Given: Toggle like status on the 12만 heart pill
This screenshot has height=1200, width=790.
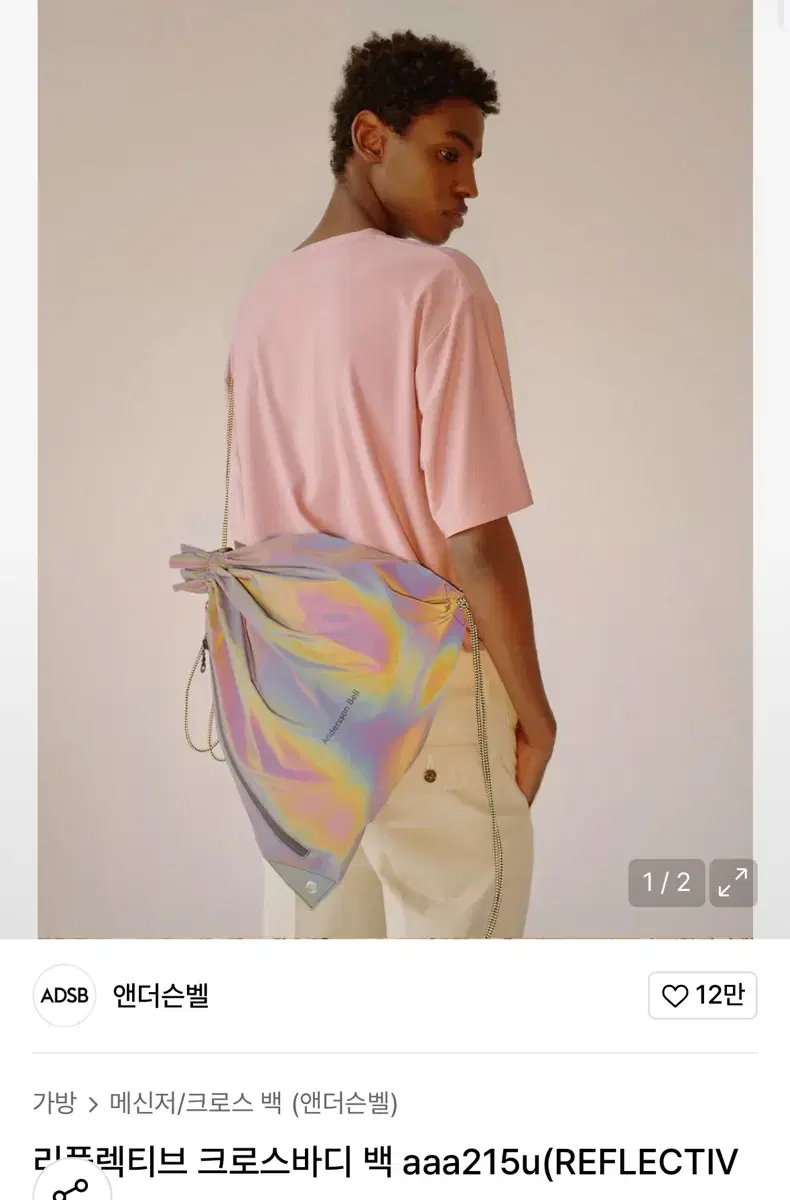Looking at the screenshot, I should tap(703, 995).
